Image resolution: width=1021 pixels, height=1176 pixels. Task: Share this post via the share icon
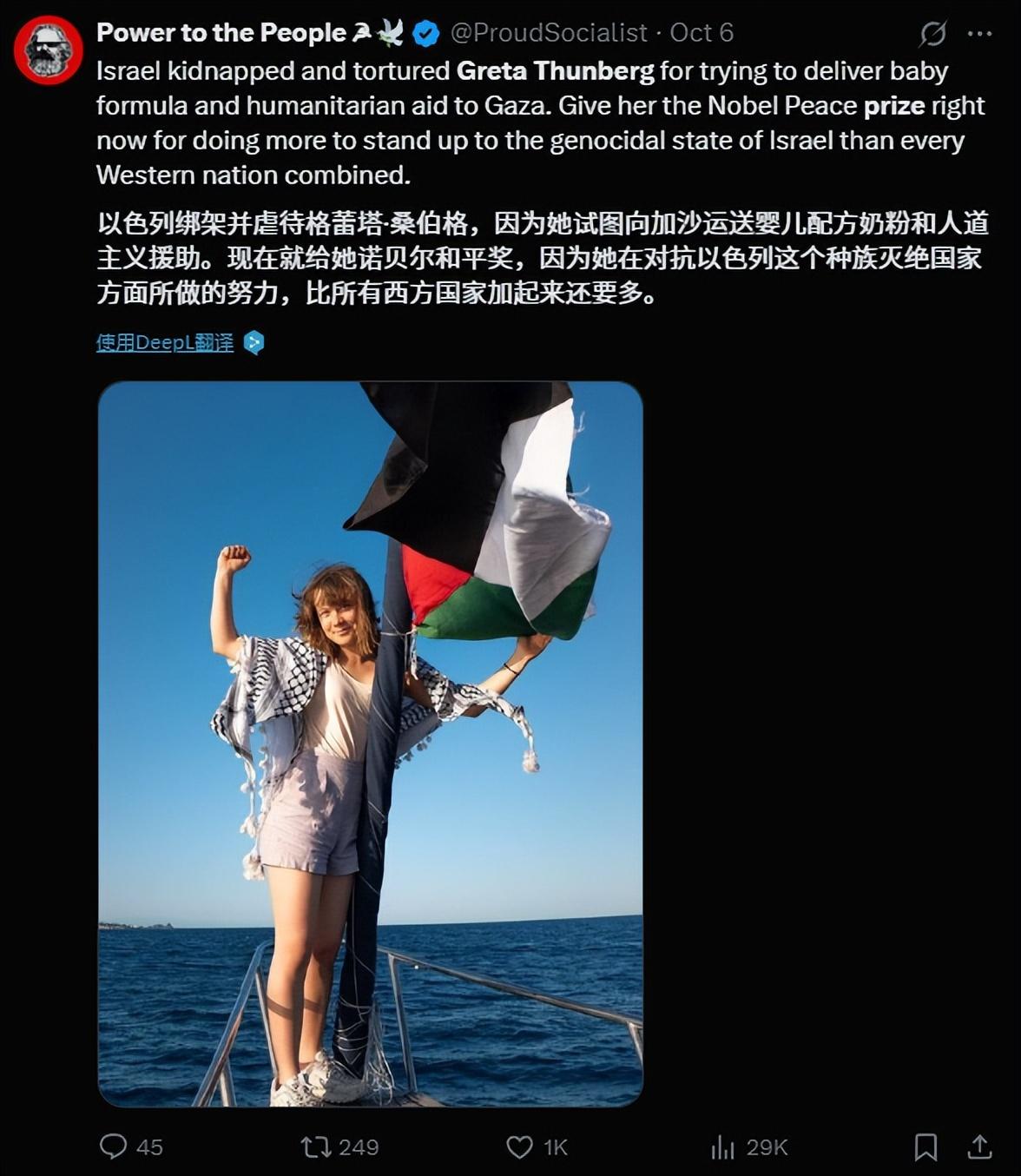[979, 1146]
